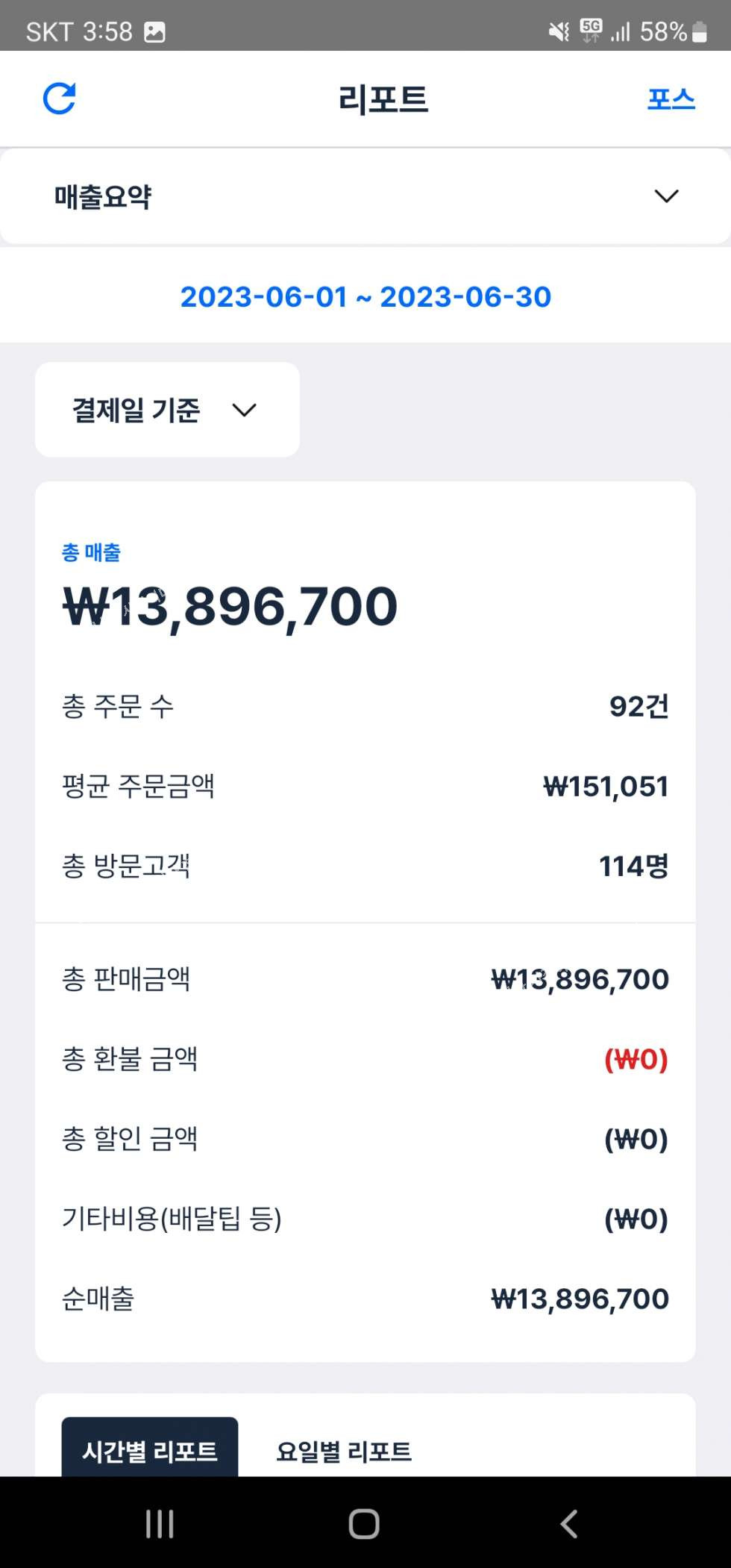Refresh the report data
The image size is (731, 1568).
[59, 99]
